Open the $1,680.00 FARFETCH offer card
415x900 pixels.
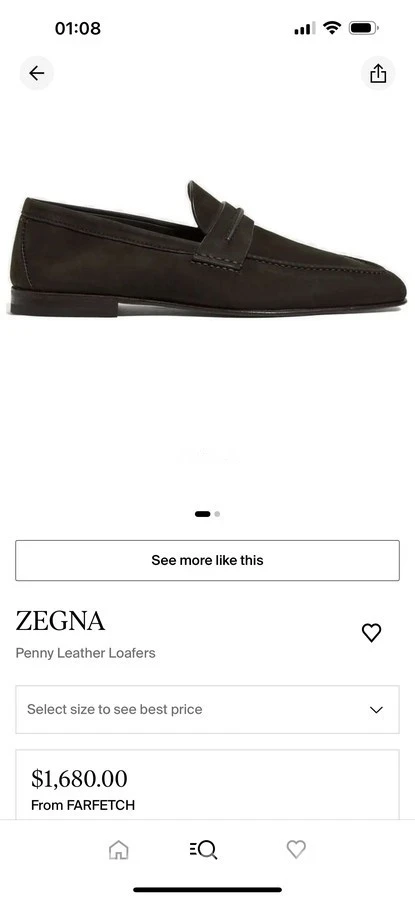point(207,785)
